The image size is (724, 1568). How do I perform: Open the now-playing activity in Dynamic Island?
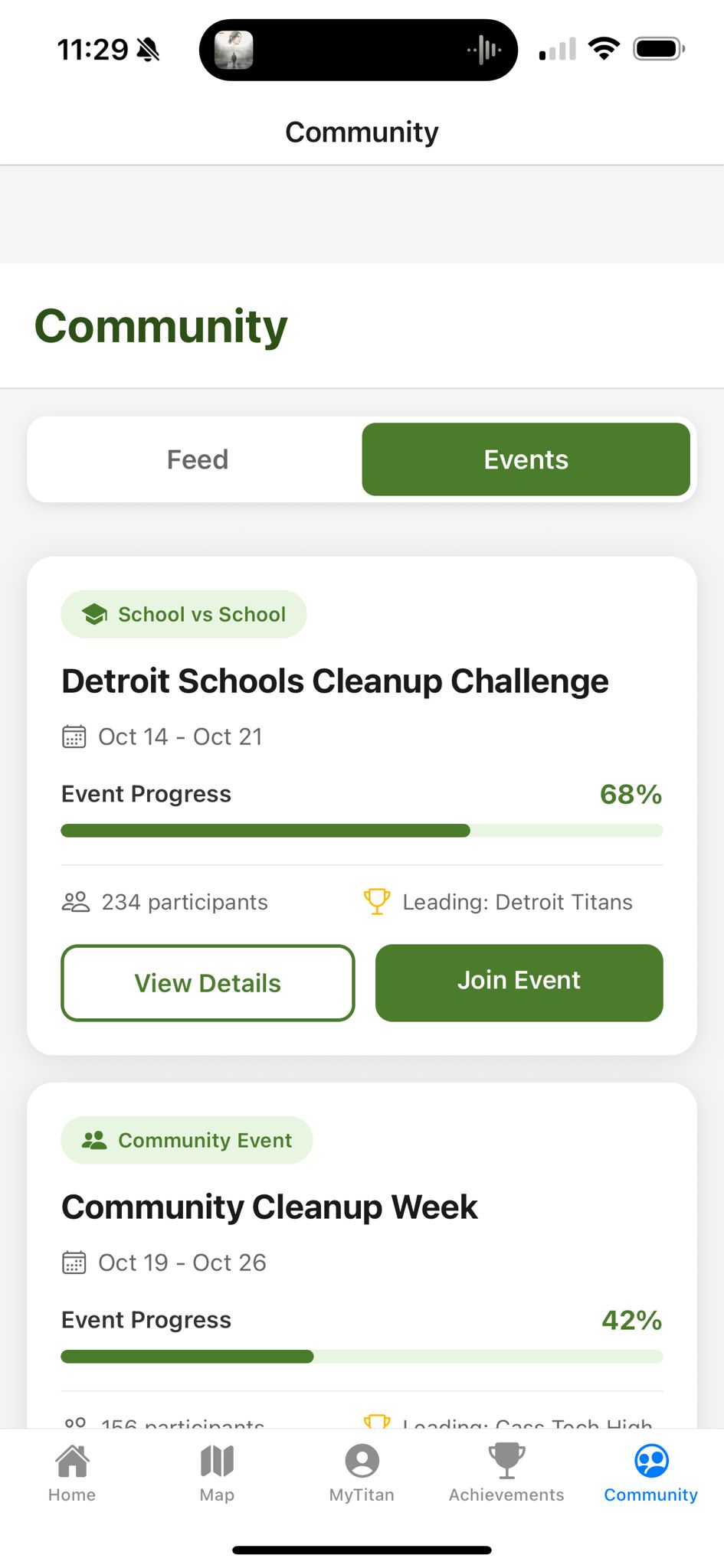359,51
